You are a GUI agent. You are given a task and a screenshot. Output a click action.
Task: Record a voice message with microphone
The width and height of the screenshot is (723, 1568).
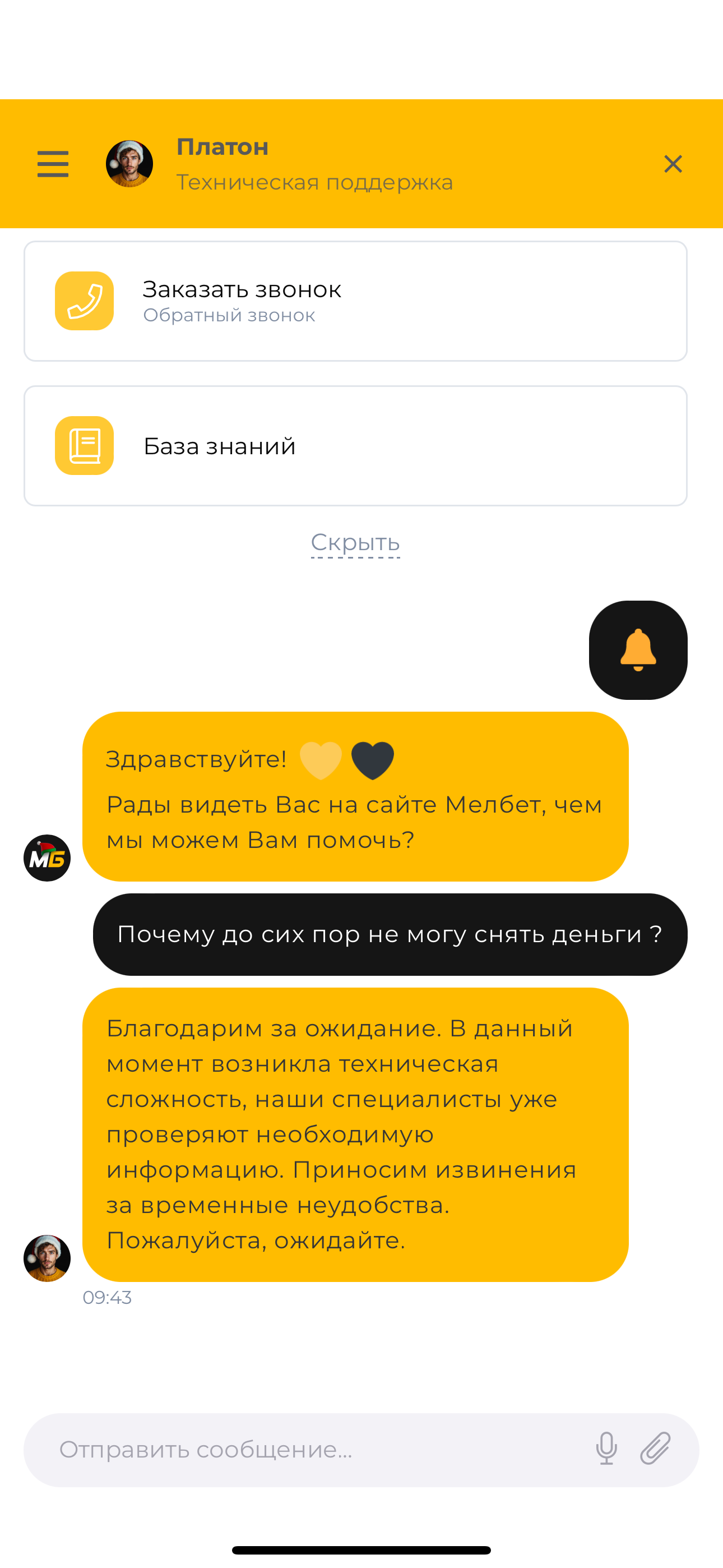click(606, 1448)
